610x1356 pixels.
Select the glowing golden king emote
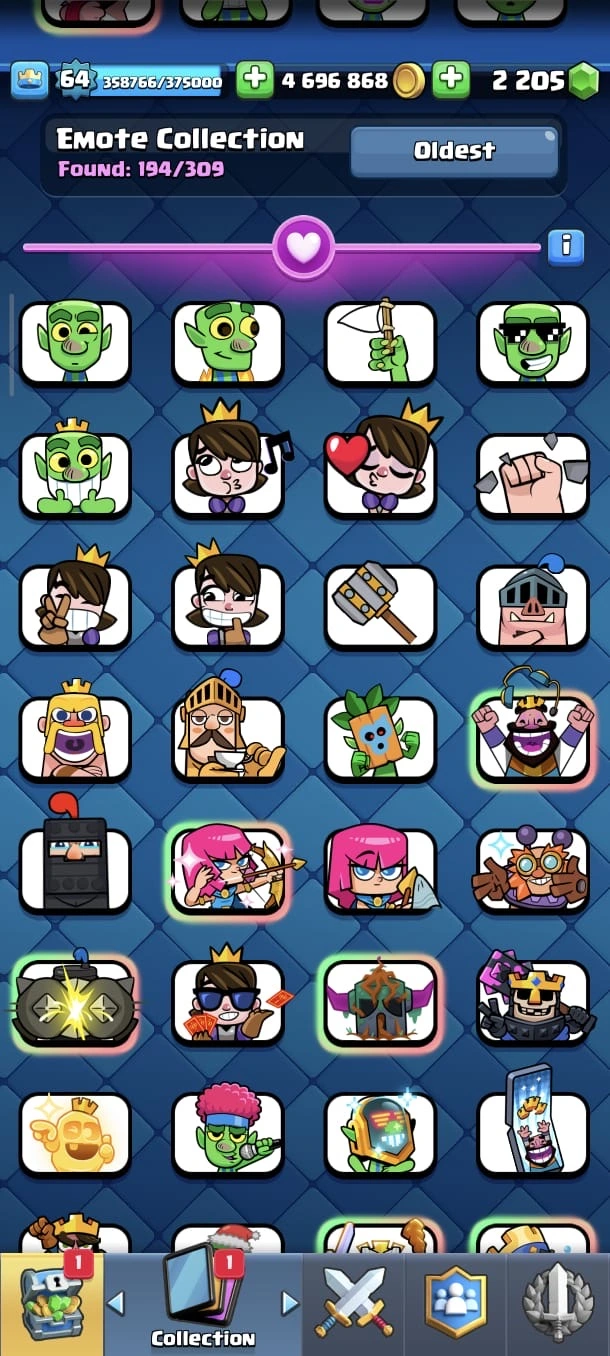pyautogui.click(x=75, y=1134)
